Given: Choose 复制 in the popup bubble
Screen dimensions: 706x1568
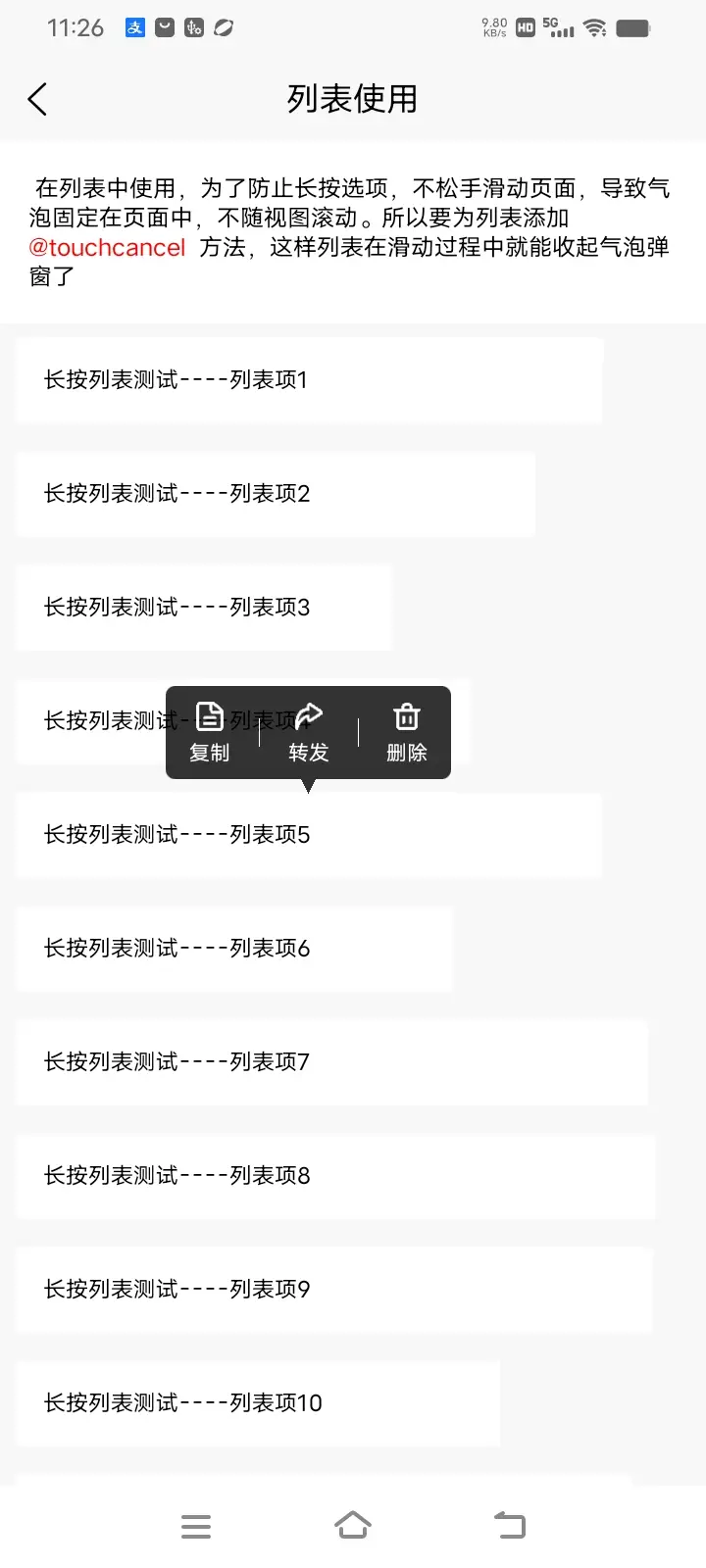Looking at the screenshot, I should pyautogui.click(x=210, y=732).
